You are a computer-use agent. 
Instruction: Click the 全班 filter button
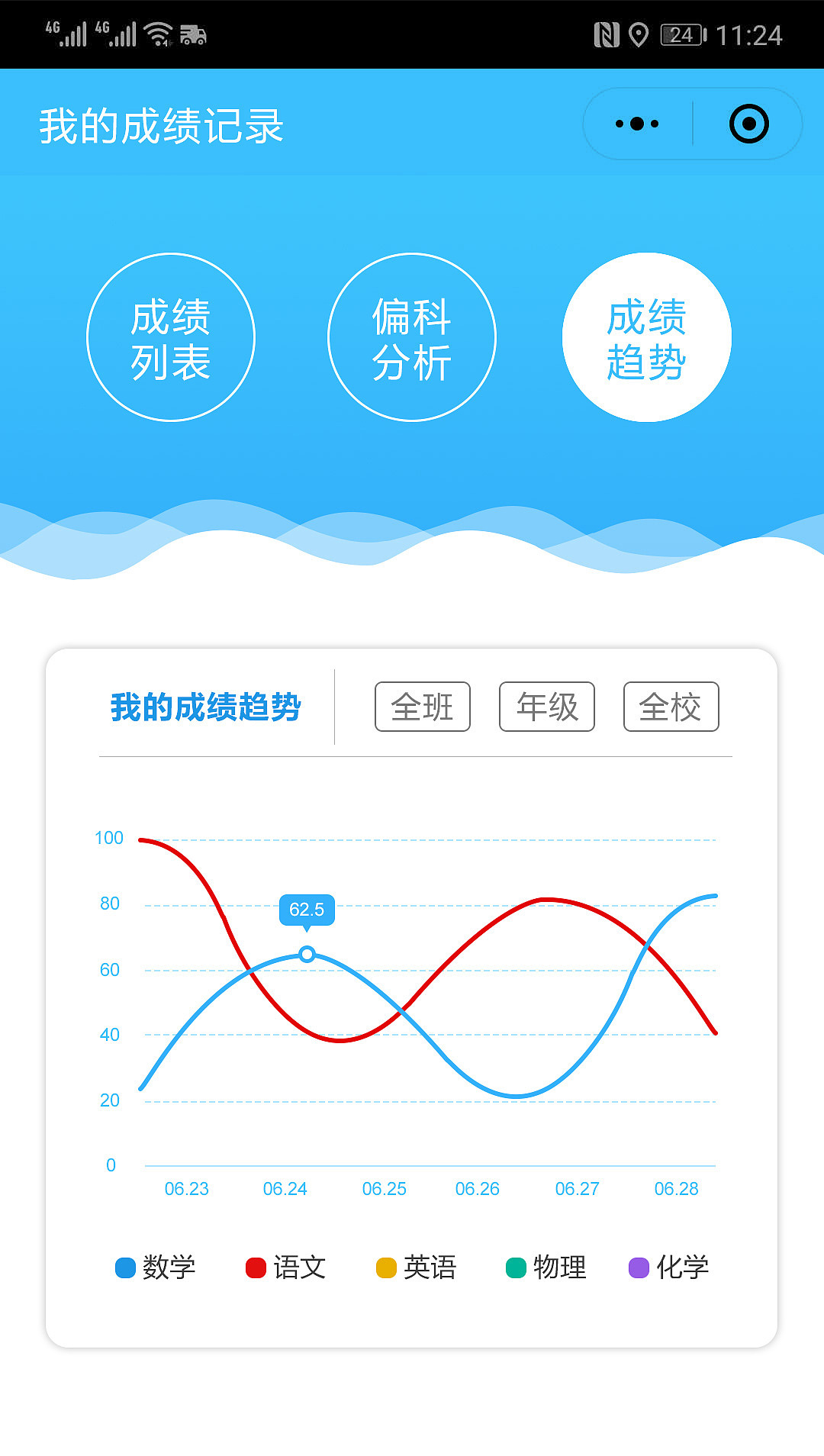click(x=422, y=707)
